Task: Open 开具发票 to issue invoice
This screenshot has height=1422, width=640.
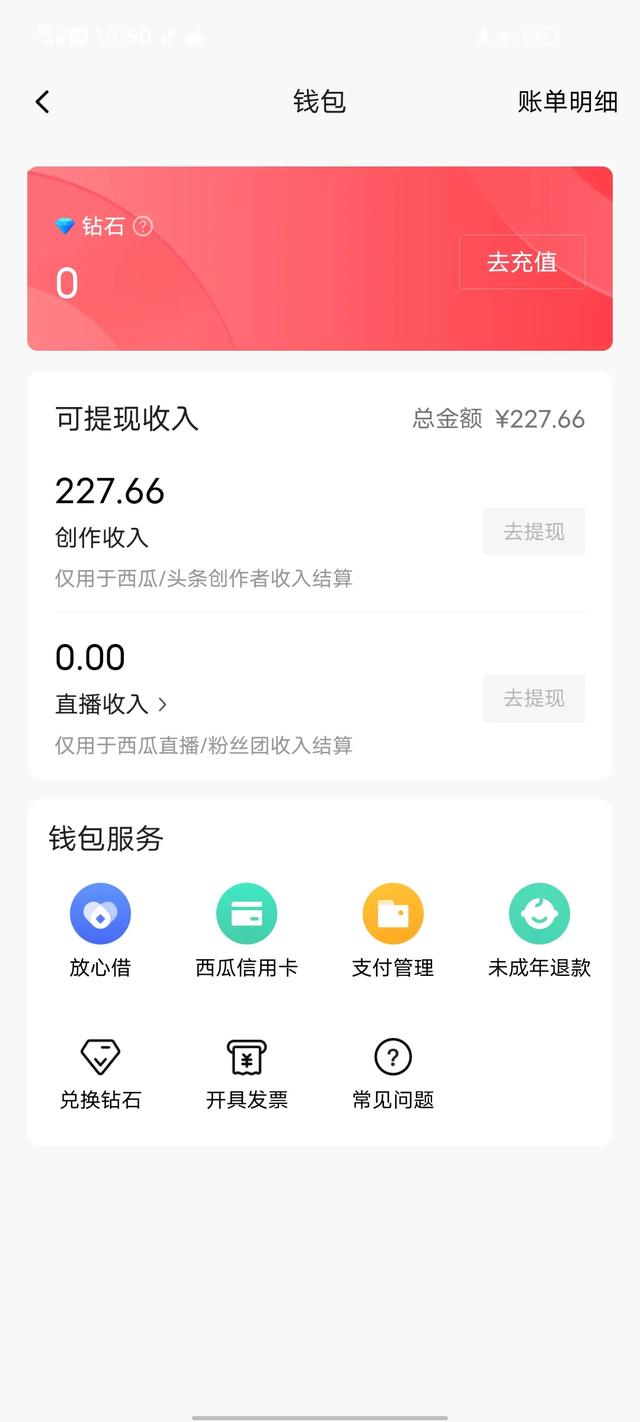Action: pyautogui.click(x=246, y=1073)
